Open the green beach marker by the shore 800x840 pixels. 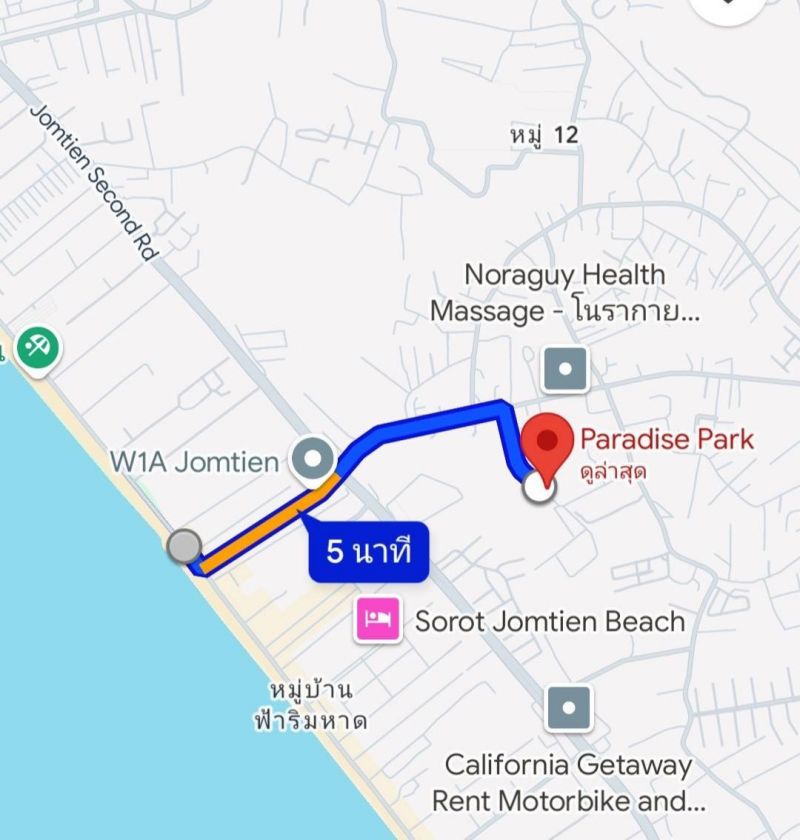pyautogui.click(x=39, y=350)
